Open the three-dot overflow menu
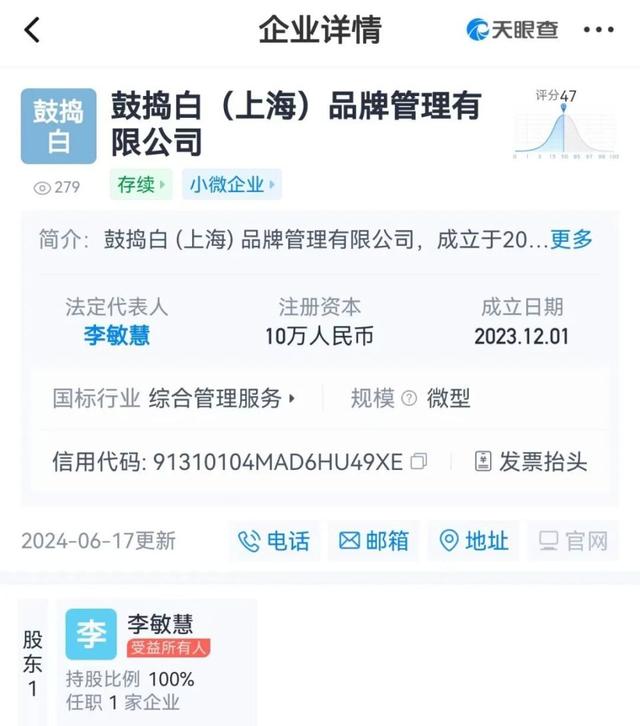Image resolution: width=640 pixels, height=726 pixels. [599, 30]
